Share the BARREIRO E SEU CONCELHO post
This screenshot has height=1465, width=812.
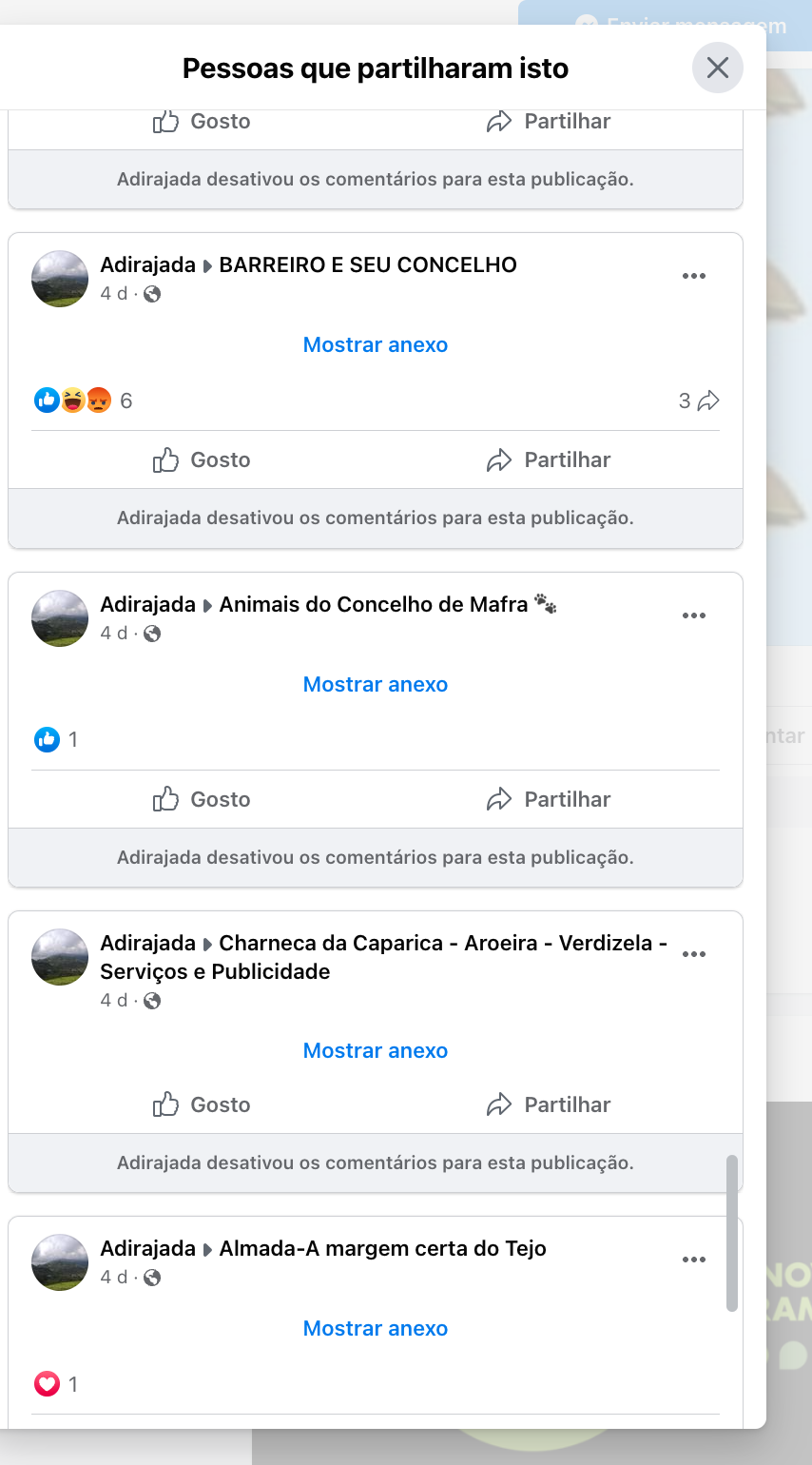coord(549,460)
